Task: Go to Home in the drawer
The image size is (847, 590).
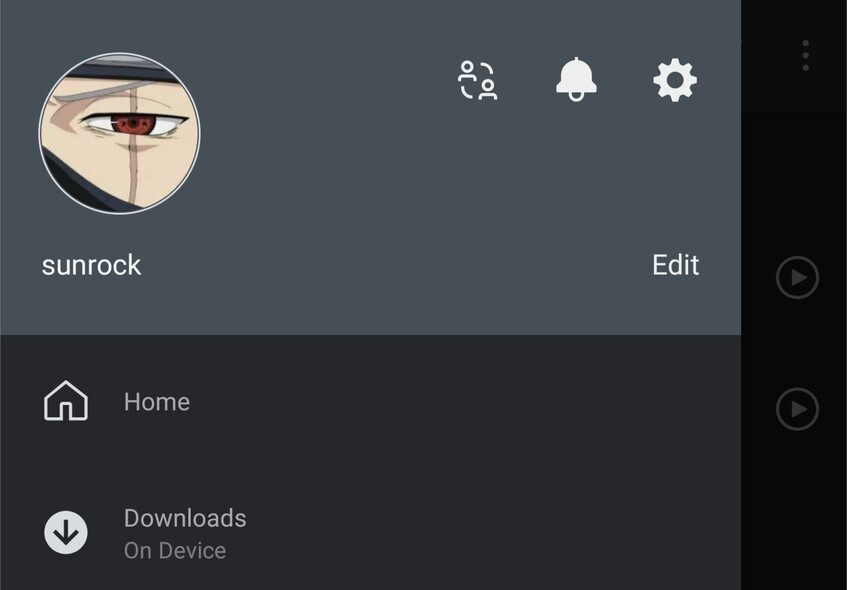Action: pyautogui.click(x=156, y=402)
